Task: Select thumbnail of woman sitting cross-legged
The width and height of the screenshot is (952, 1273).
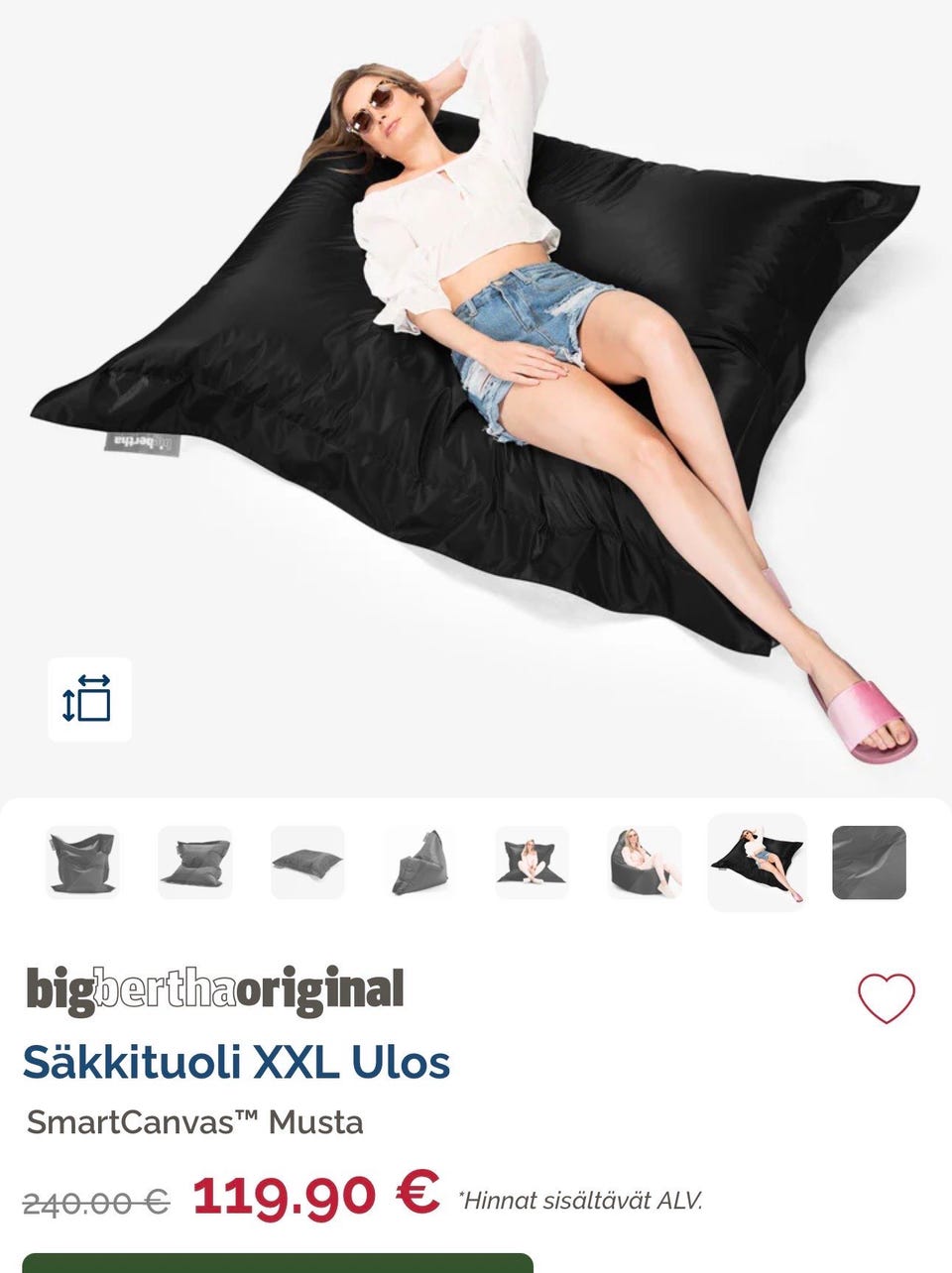Action: [532, 862]
